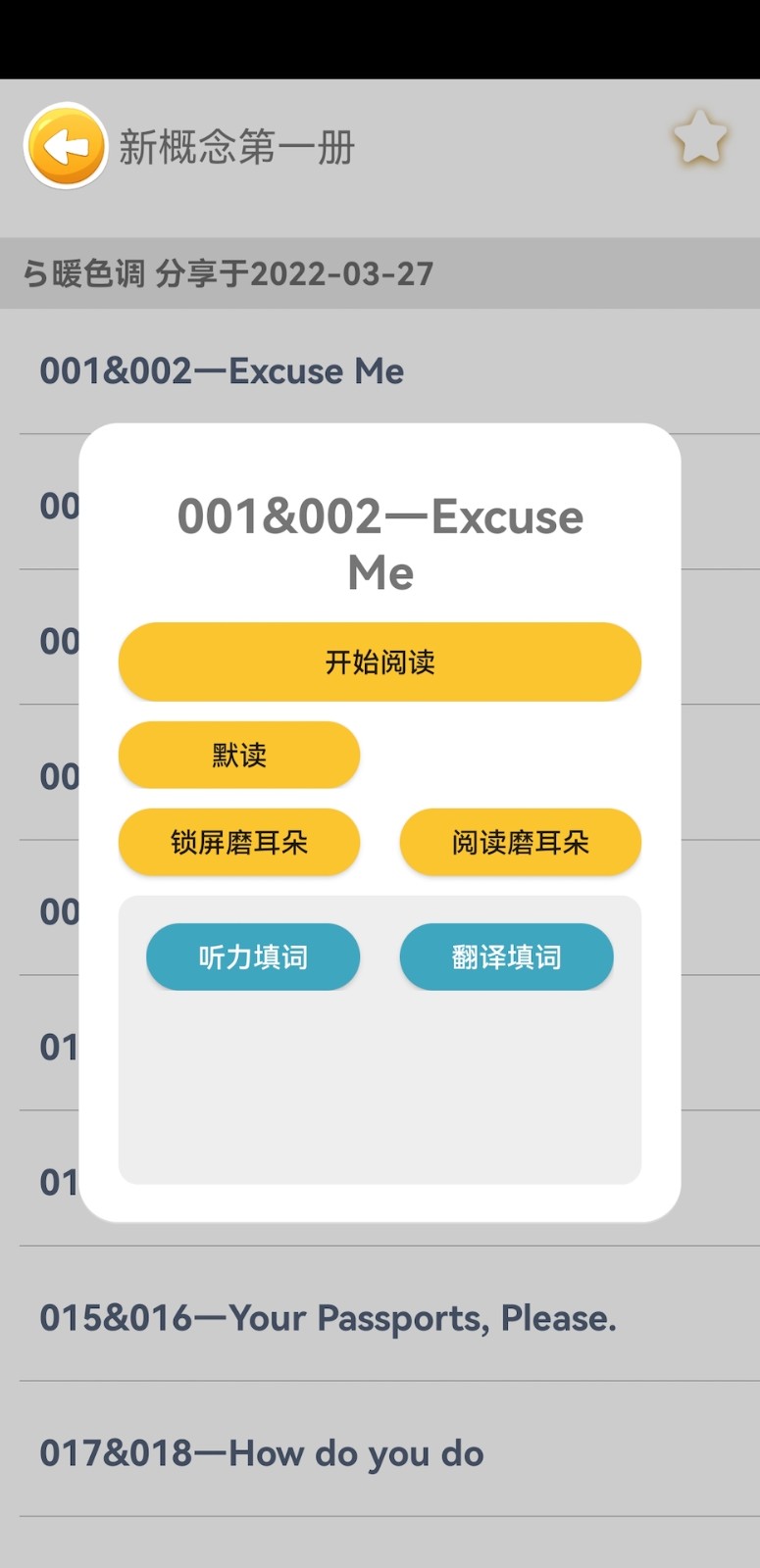
Task: Select the 001&002—Excuse Me list entry
Action: (223, 370)
